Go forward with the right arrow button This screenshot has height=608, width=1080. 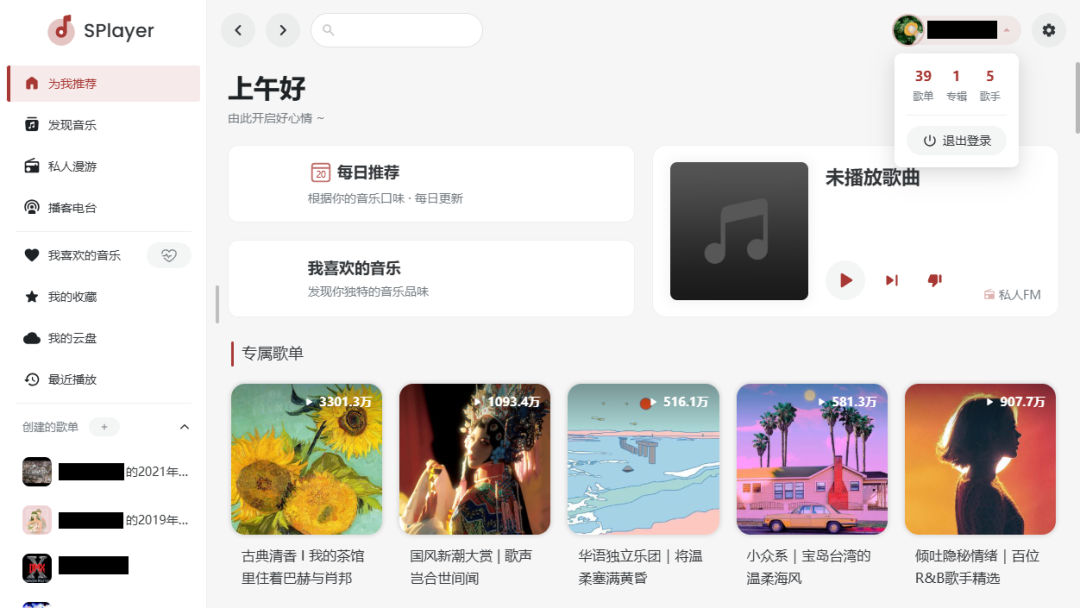coord(283,30)
